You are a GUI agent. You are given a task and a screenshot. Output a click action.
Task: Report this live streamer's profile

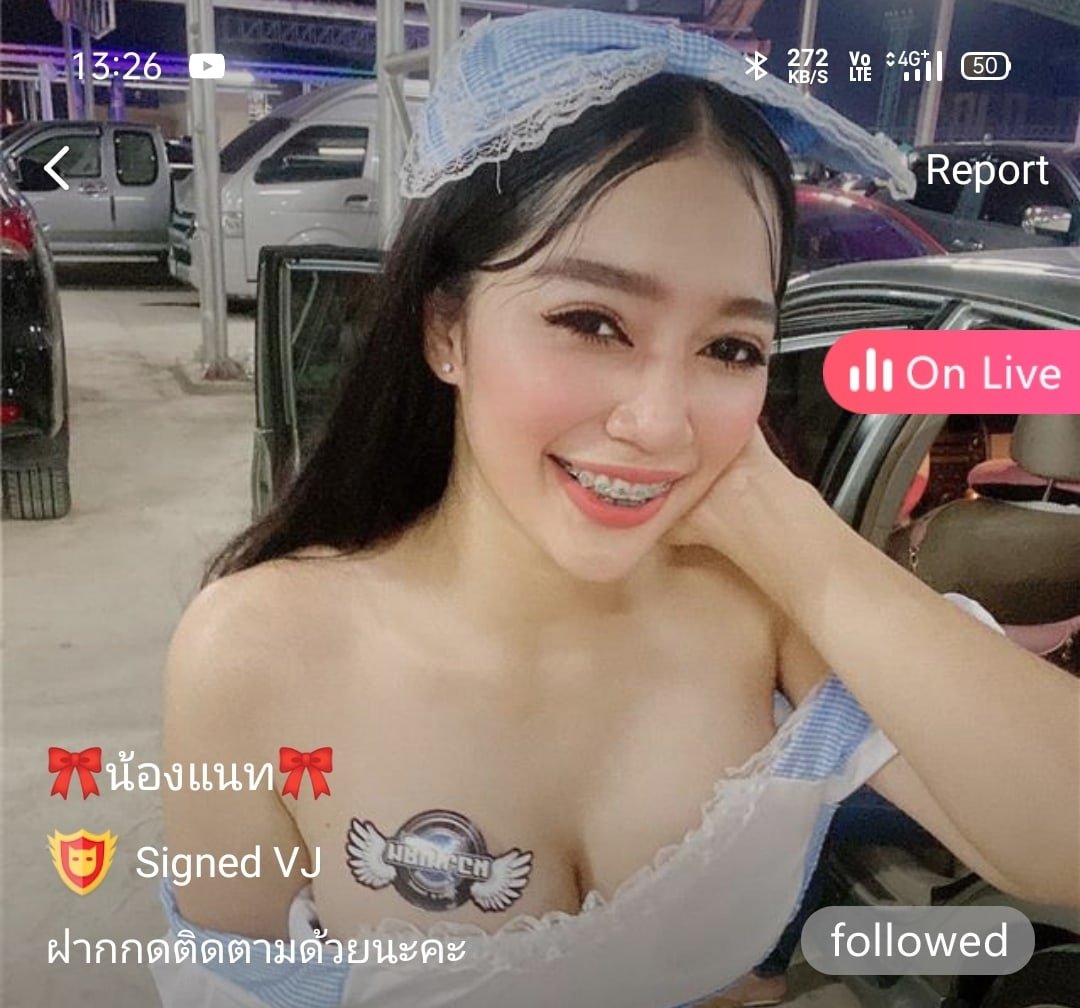pyautogui.click(x=986, y=170)
